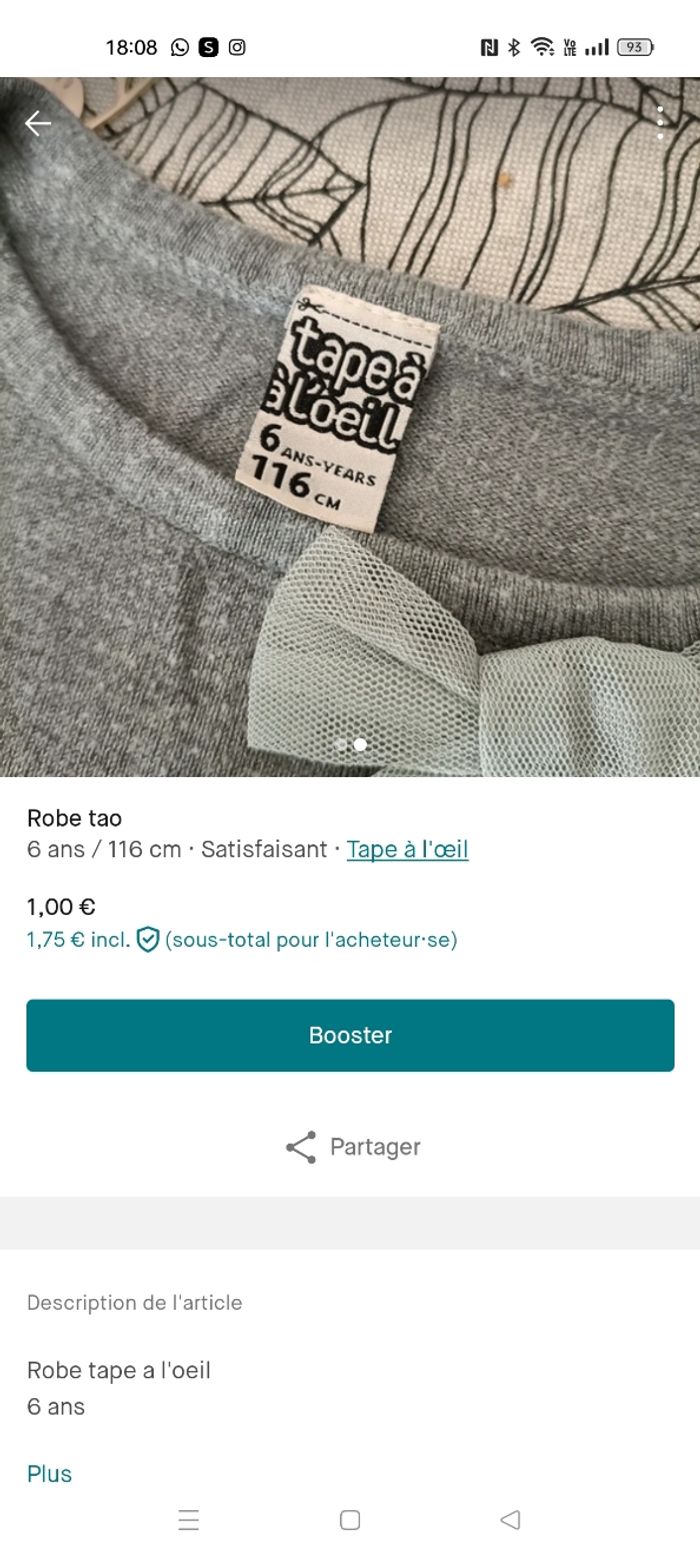Screen dimensions: 700x1556
Task: Open the three-dot overflow menu
Action: [660, 122]
